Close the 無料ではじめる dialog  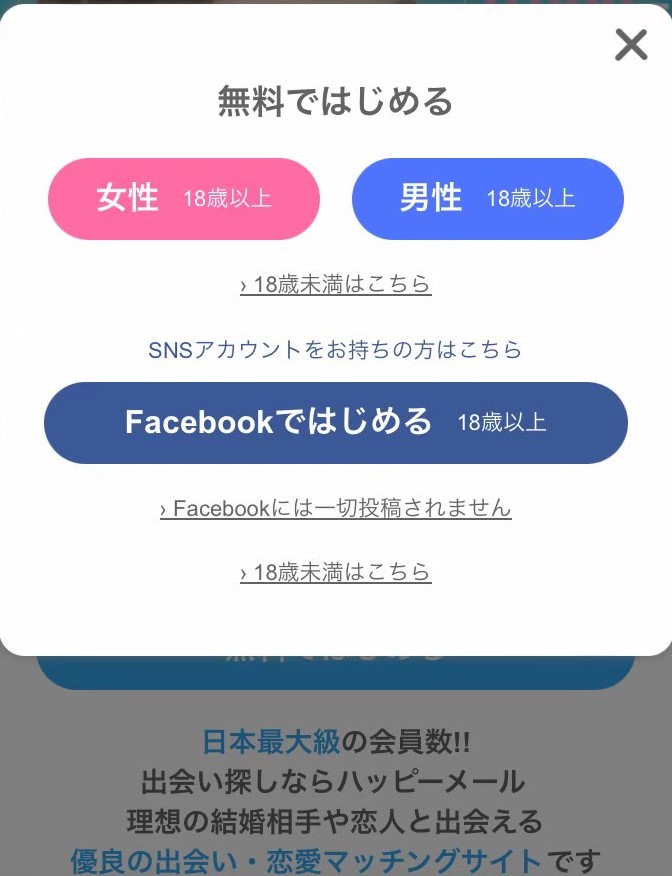point(631,44)
